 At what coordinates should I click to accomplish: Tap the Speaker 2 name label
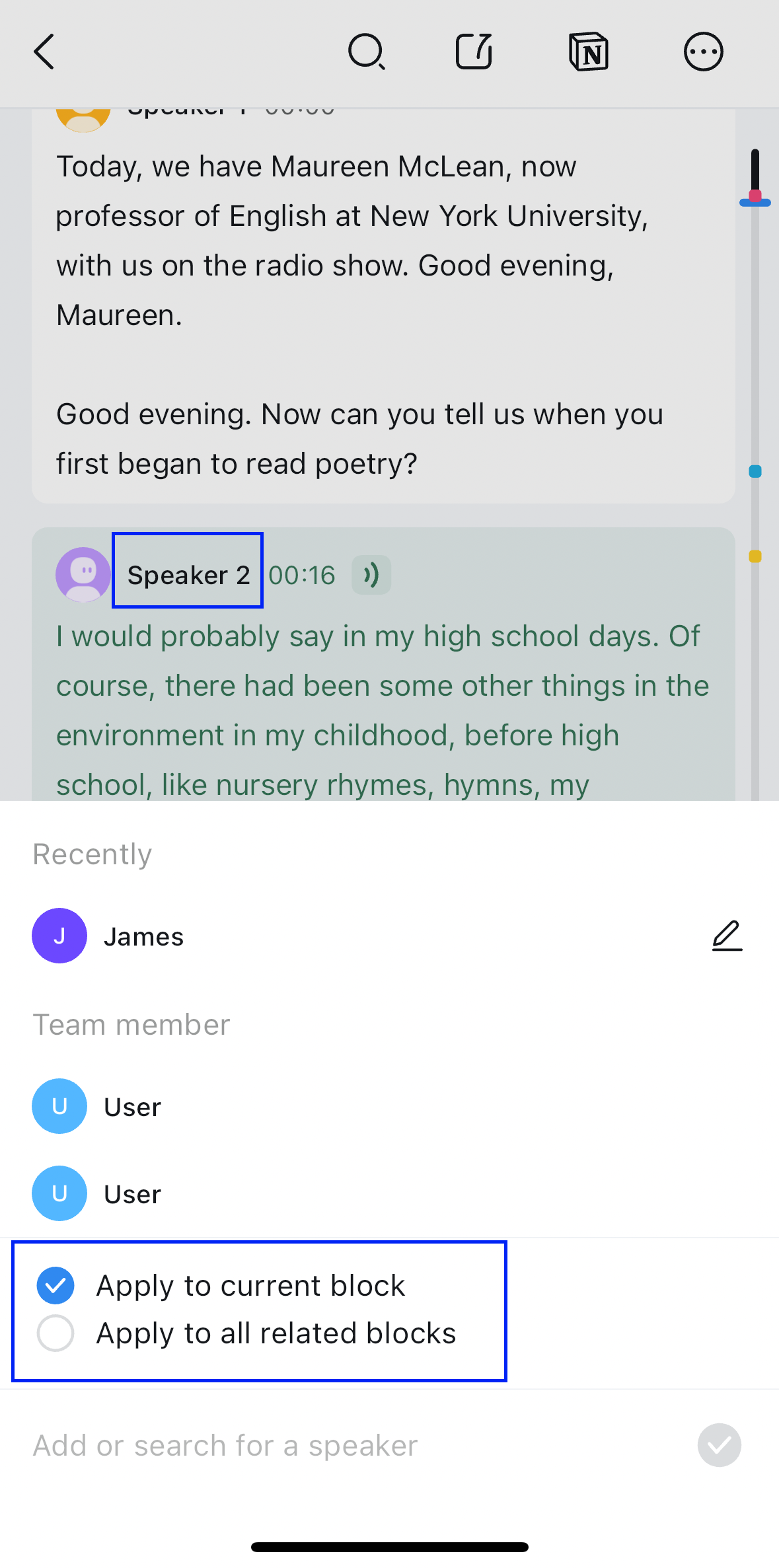(x=188, y=575)
